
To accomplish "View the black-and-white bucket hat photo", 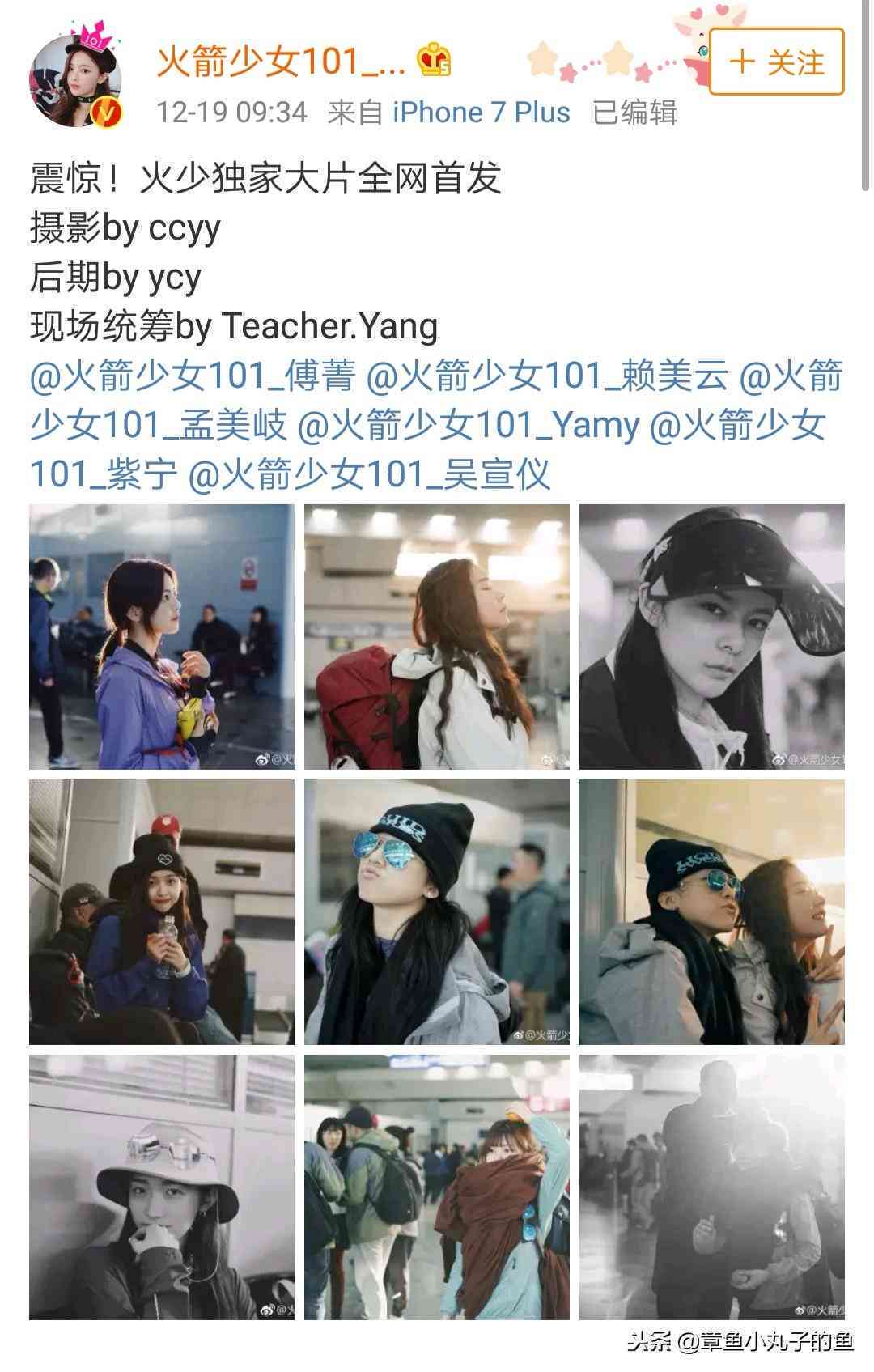I will 162,1187.
